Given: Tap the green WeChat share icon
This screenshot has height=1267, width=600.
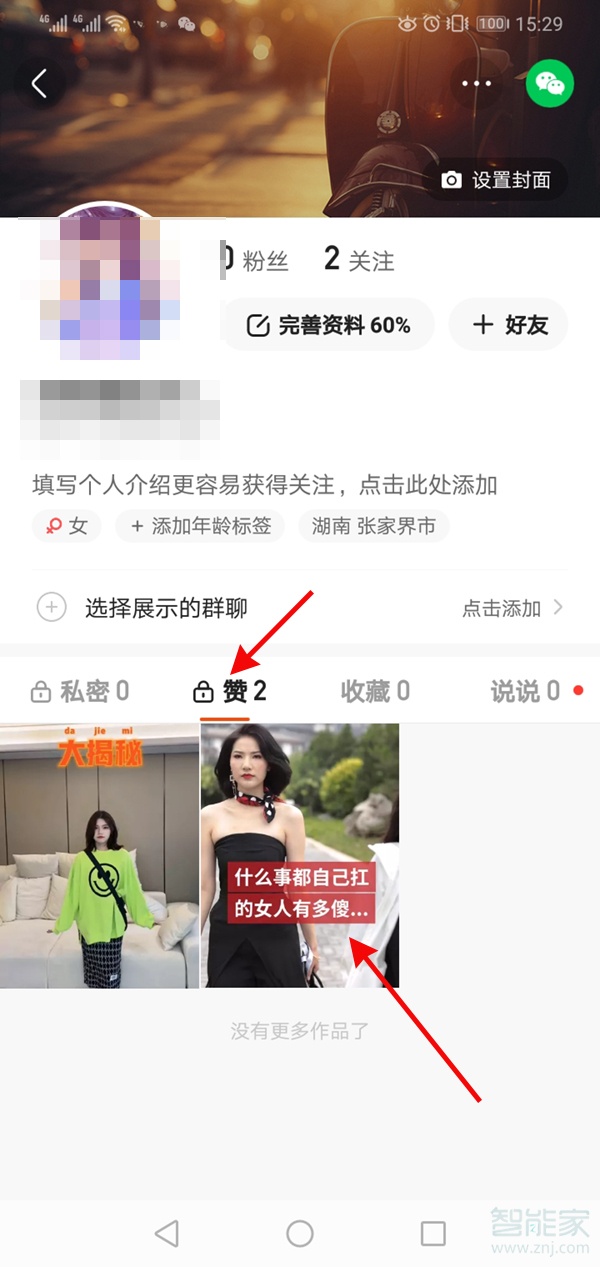Looking at the screenshot, I should [x=550, y=84].
